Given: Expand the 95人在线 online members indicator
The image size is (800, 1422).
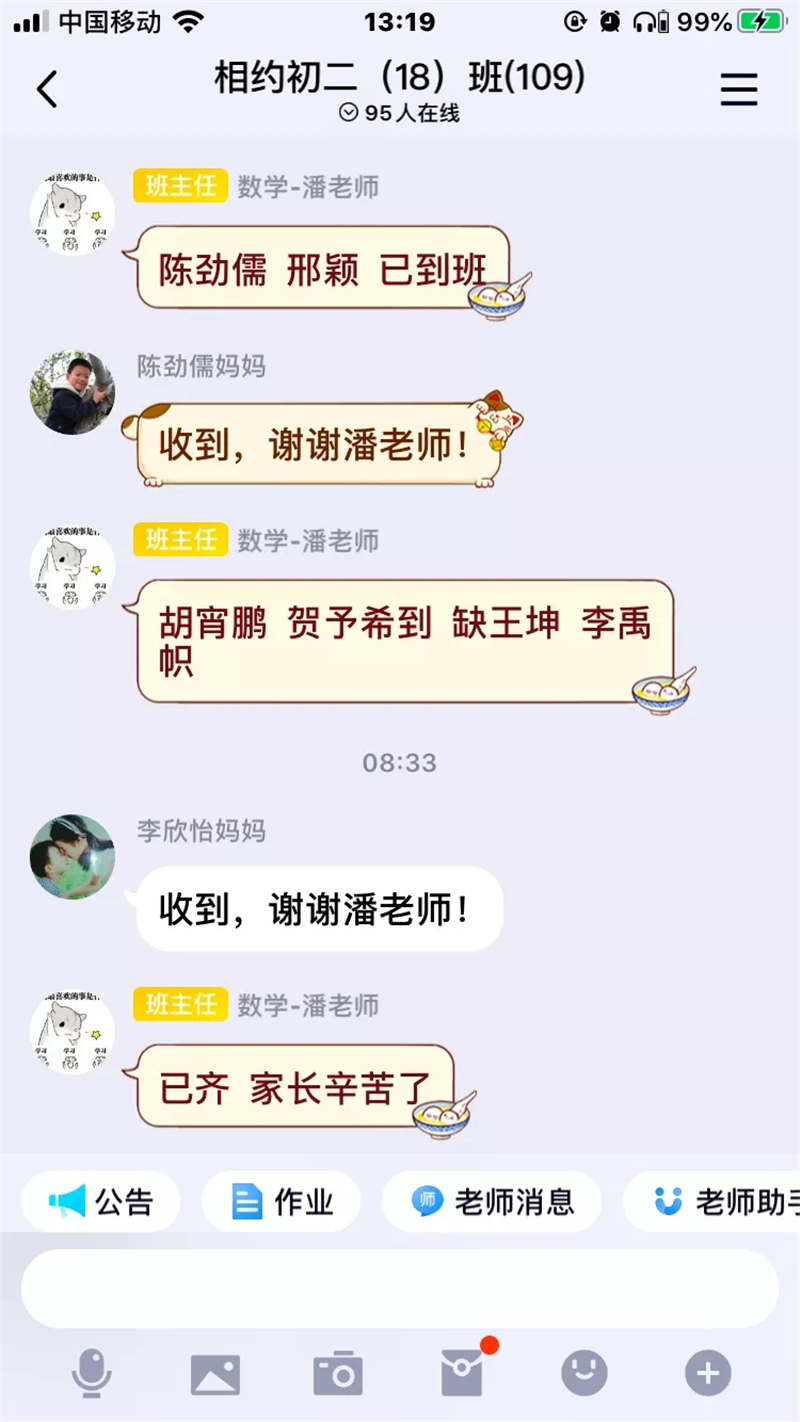Looking at the screenshot, I should [399, 113].
